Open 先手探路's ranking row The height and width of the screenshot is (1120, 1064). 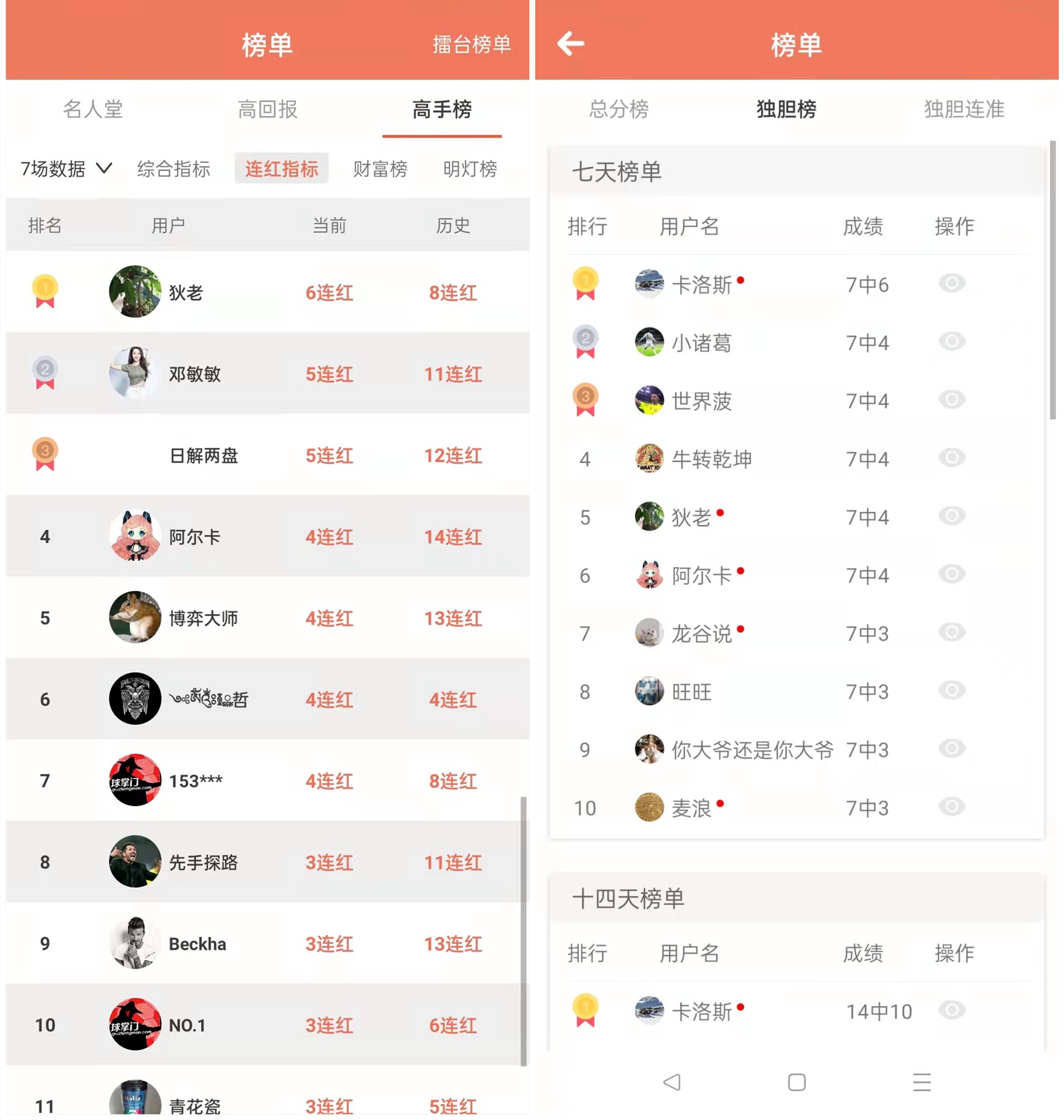coord(268,862)
